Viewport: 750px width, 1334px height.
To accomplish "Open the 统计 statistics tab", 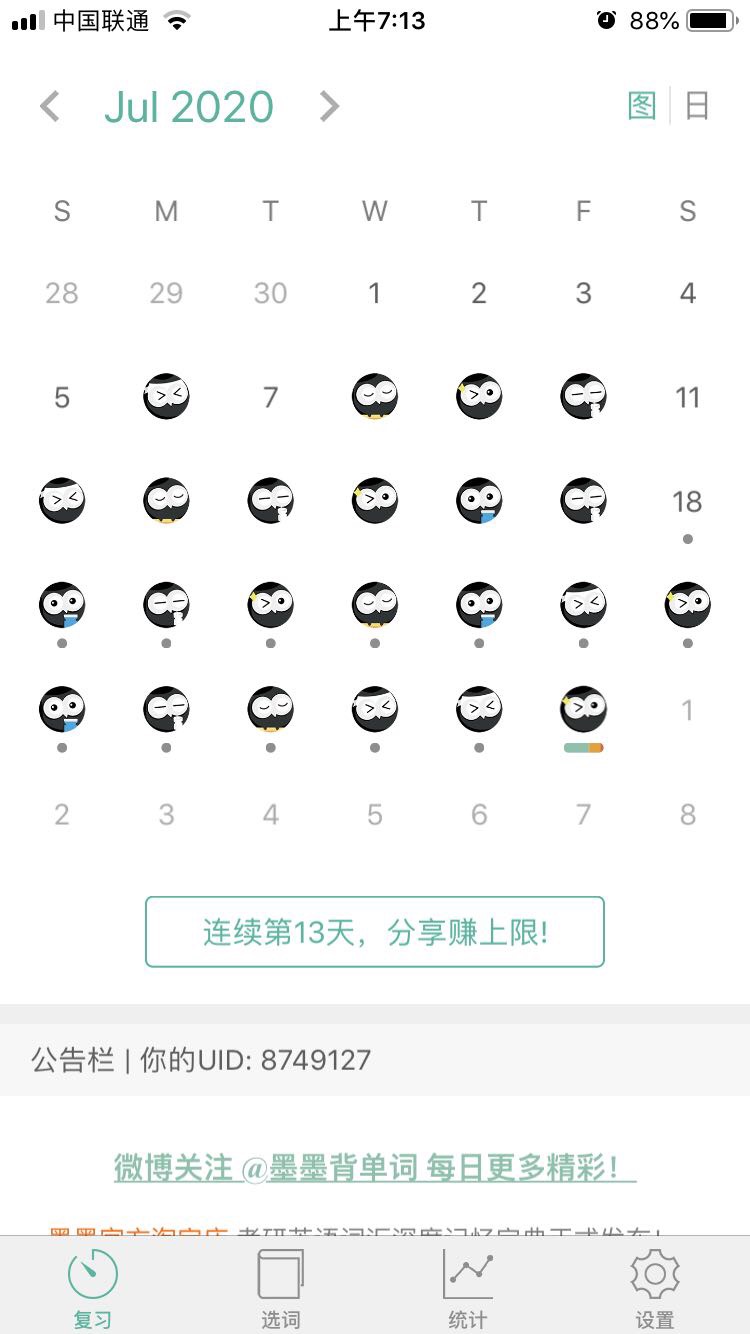I will point(468,1288).
